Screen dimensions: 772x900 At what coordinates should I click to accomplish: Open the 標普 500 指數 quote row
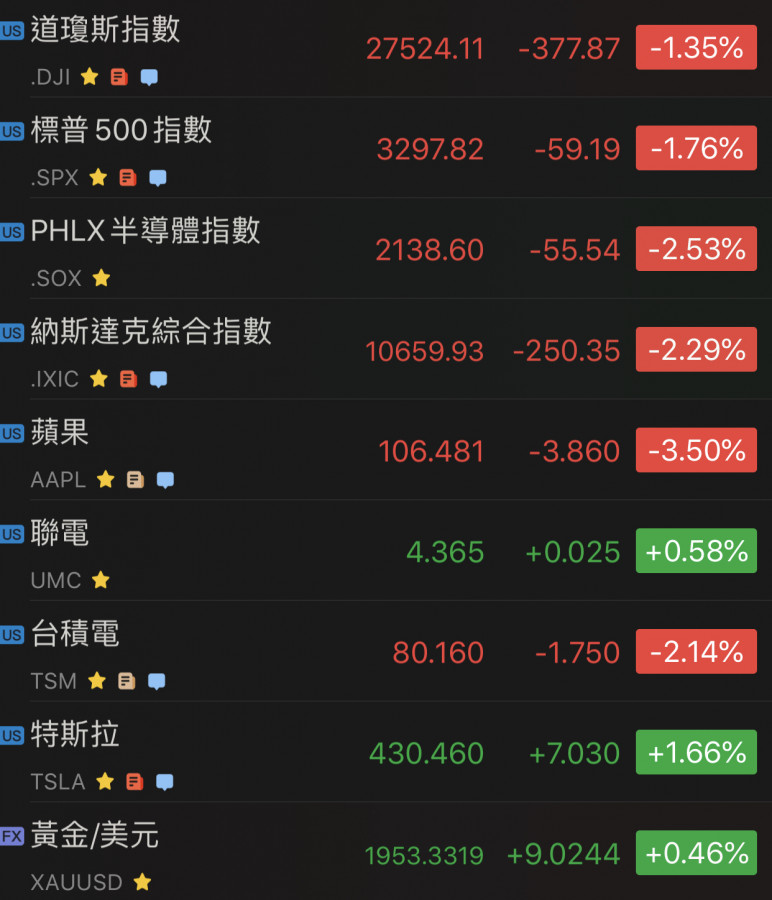tap(121, 130)
